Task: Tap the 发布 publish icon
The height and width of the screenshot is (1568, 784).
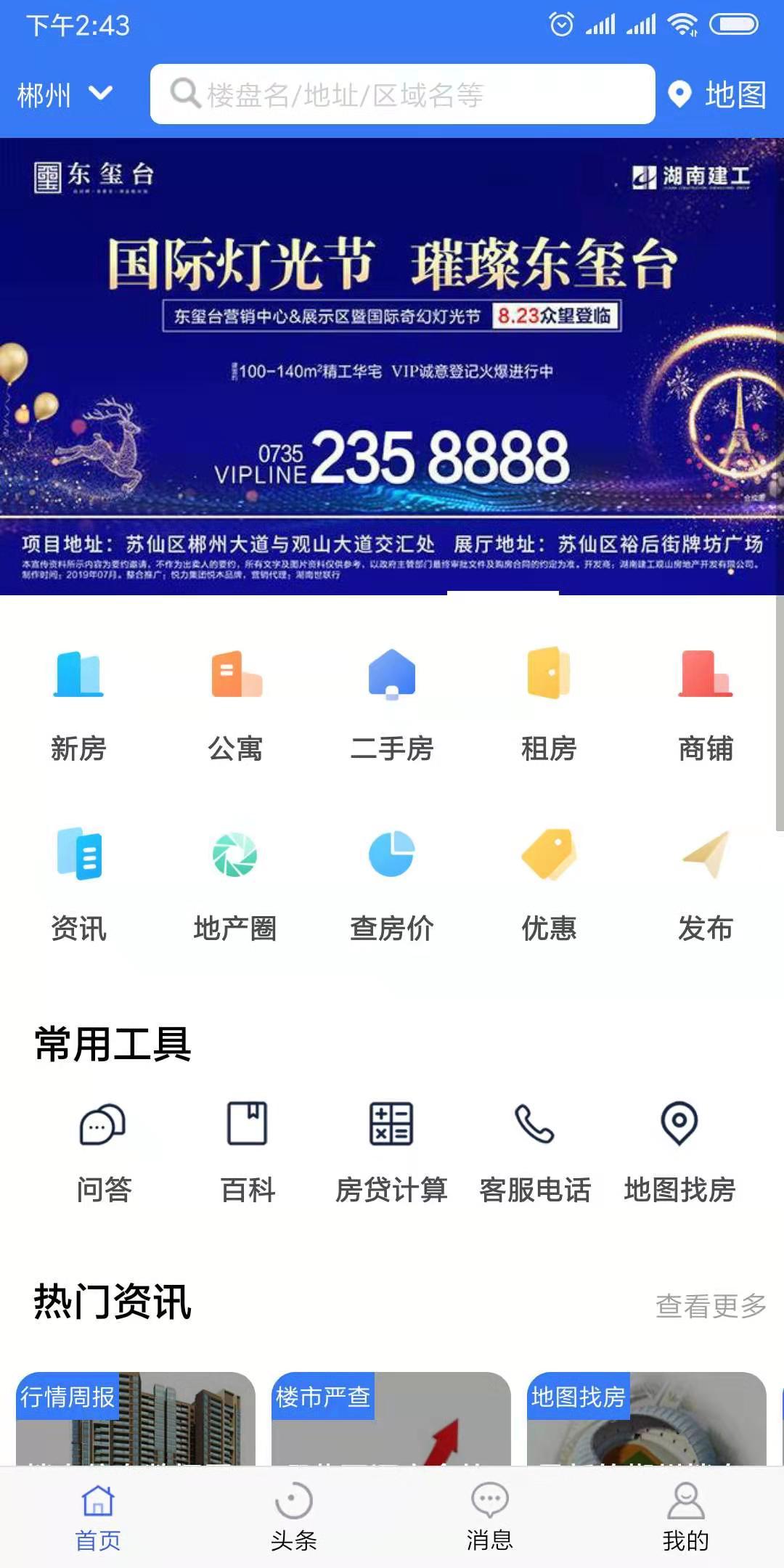Action: click(706, 878)
